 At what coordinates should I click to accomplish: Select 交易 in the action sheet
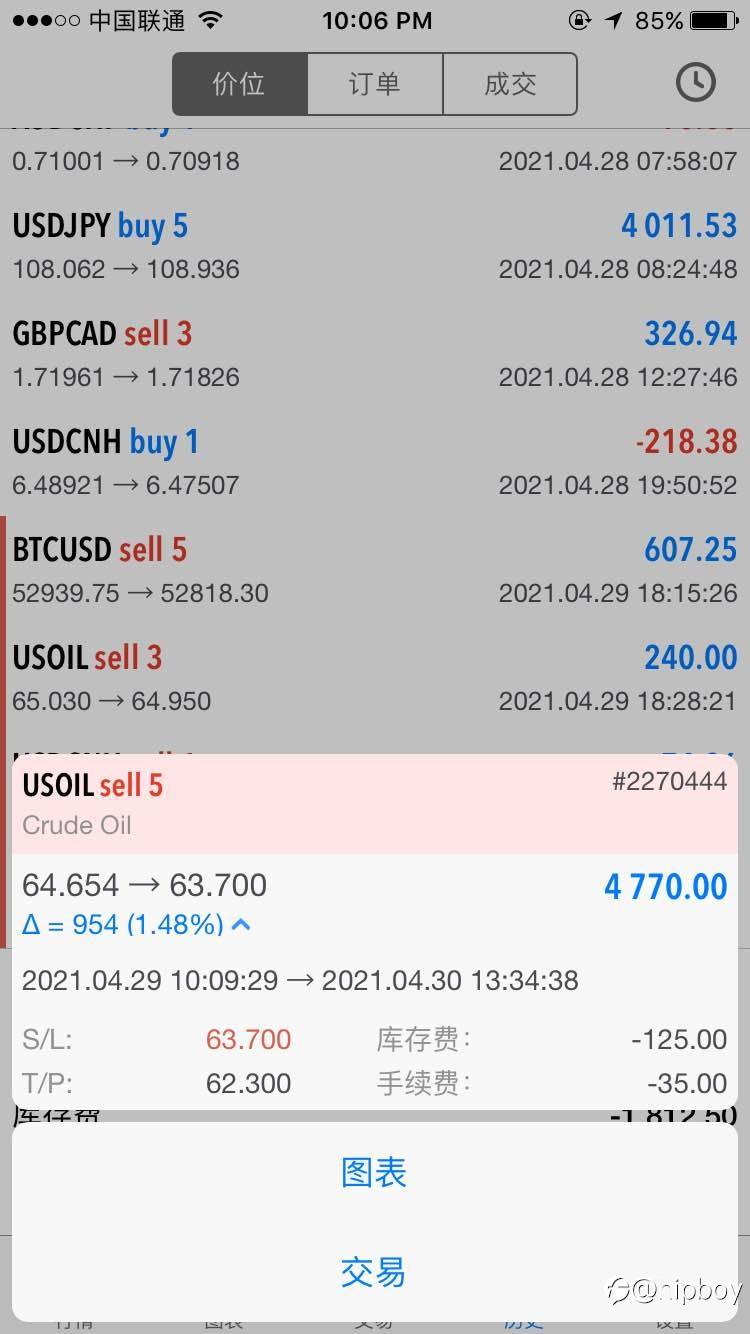pos(374,1272)
